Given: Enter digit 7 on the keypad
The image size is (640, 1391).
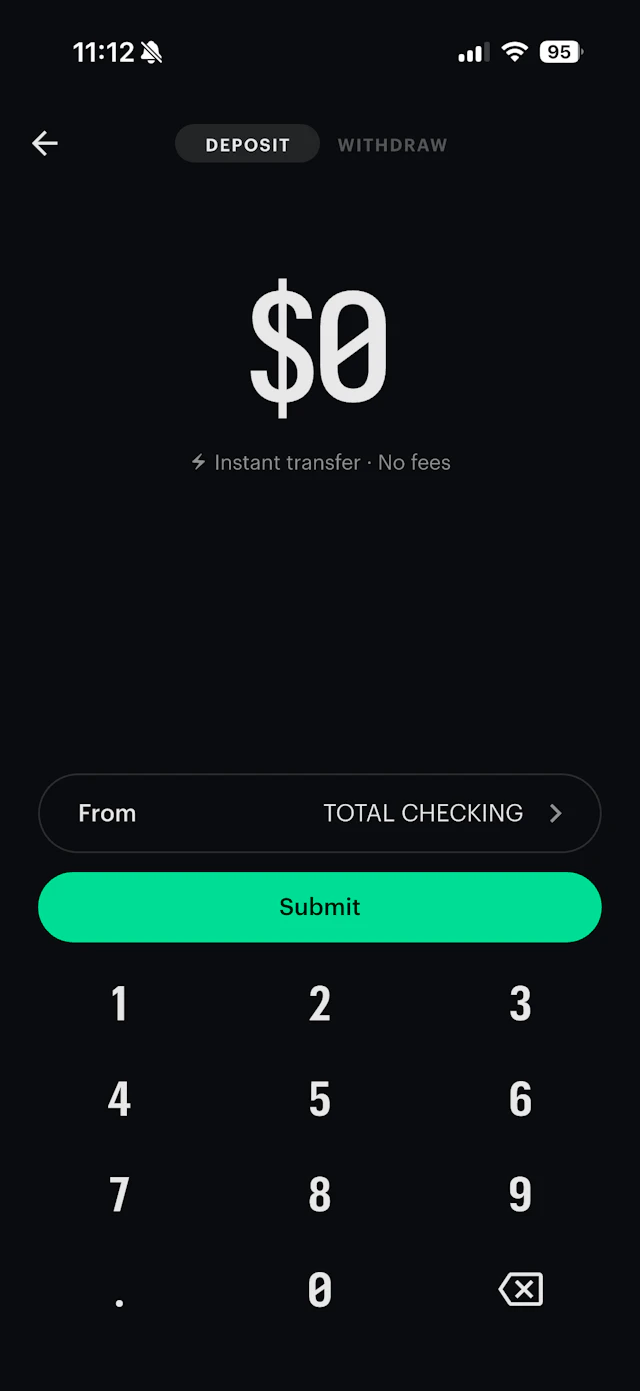Looking at the screenshot, I should click(119, 1194).
